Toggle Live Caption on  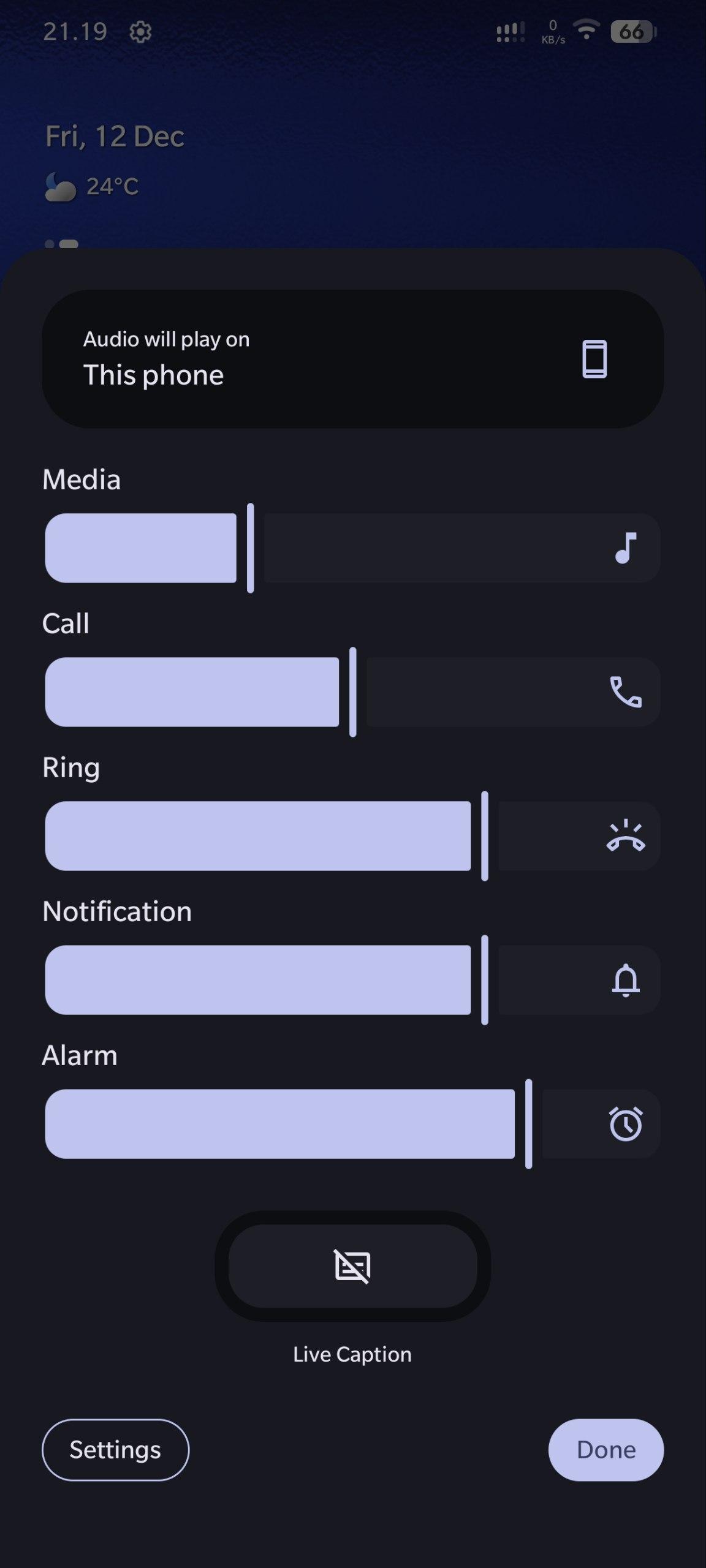(352, 1266)
